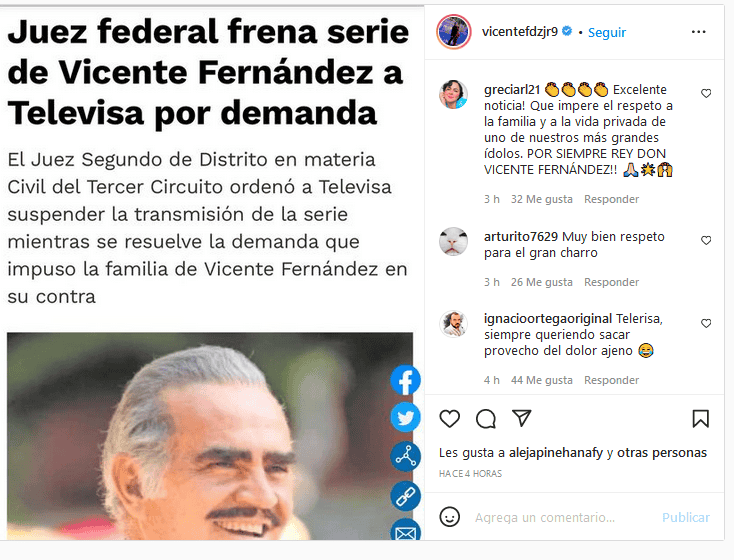This screenshot has height=560, width=734.
Task: Open the post overflow menu
Action: point(699,32)
